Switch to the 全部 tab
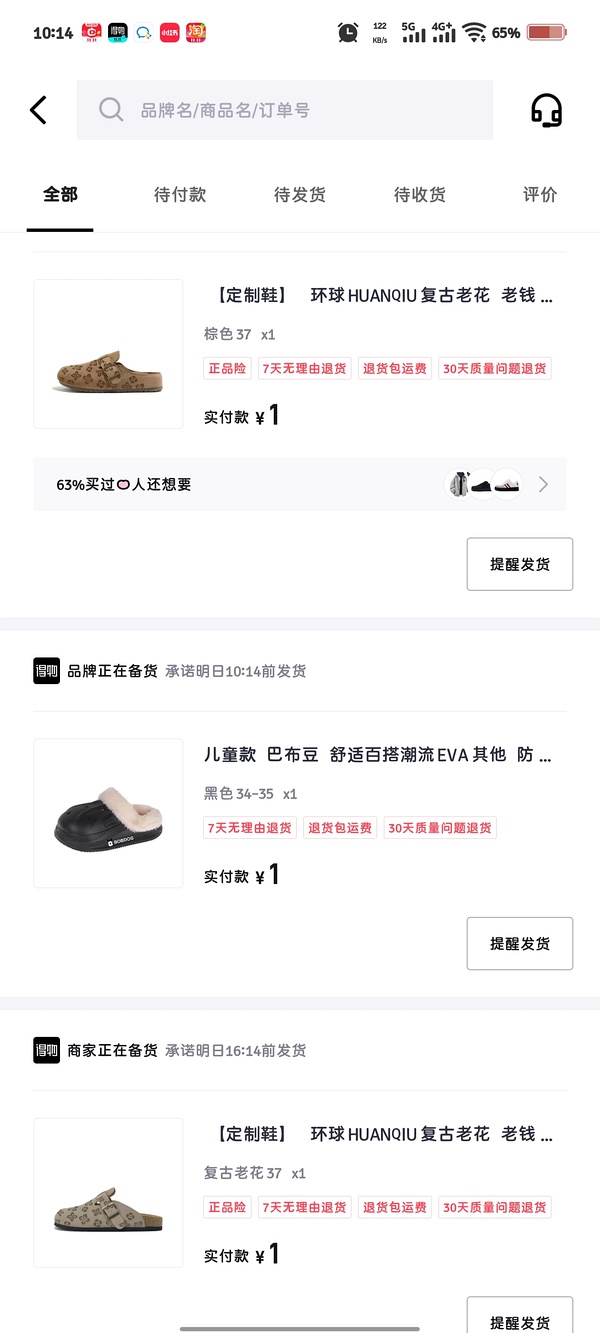Image resolution: width=600 pixels, height=1333 pixels. [60, 195]
